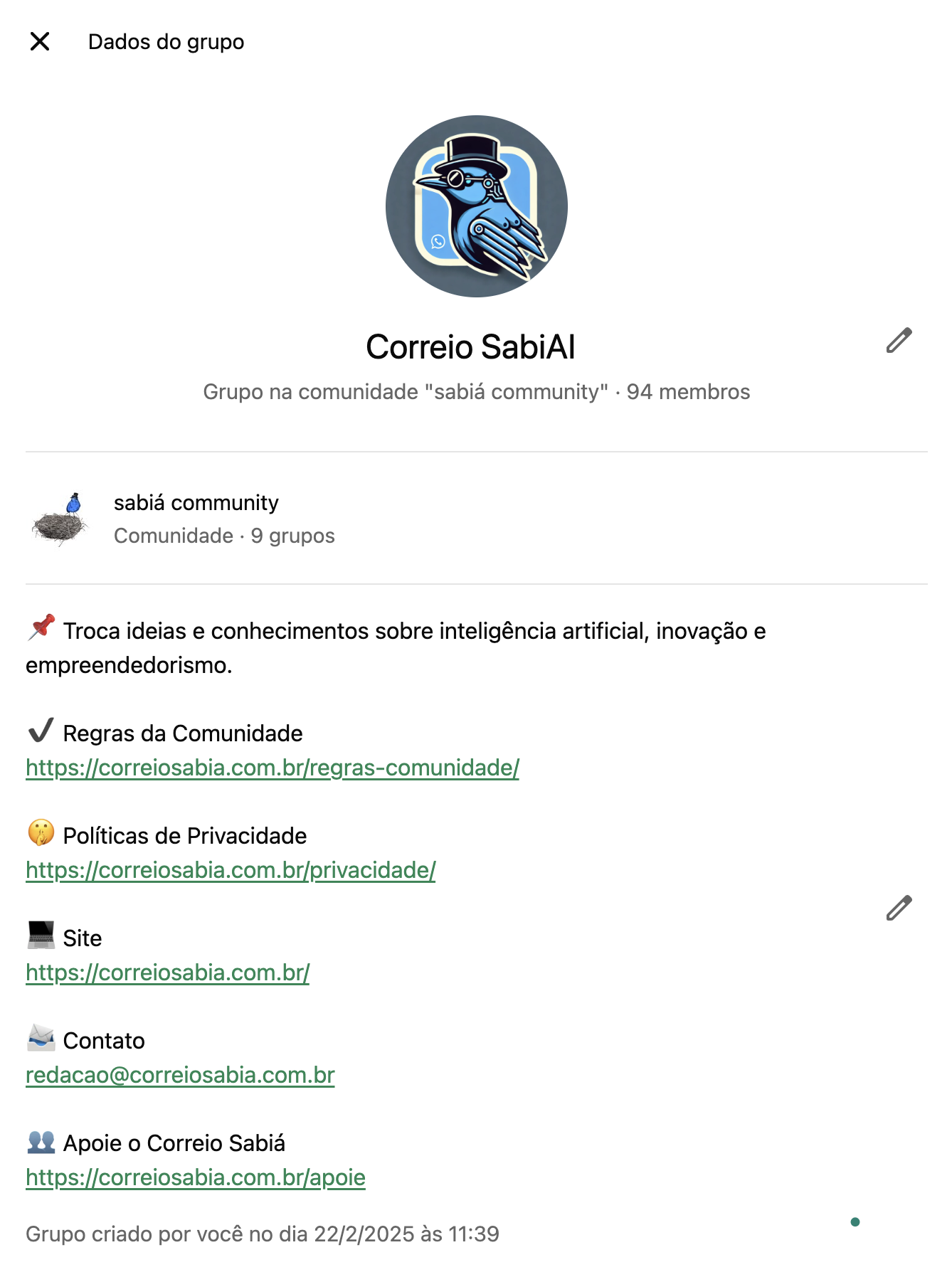This screenshot has height=1272, width=952.
Task: Edit the group name Correio SabiAI
Action: 899,341
